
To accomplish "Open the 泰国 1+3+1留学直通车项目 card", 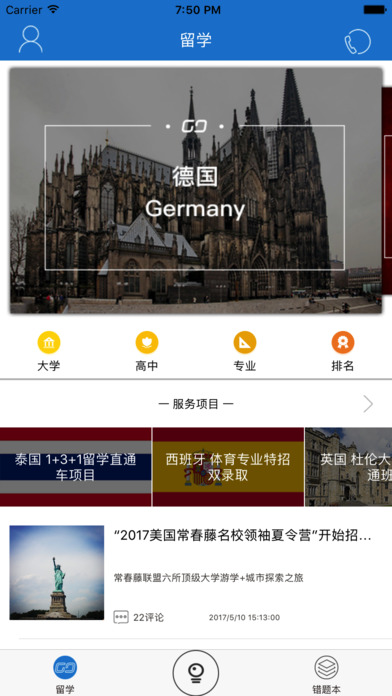I will tap(75, 467).
